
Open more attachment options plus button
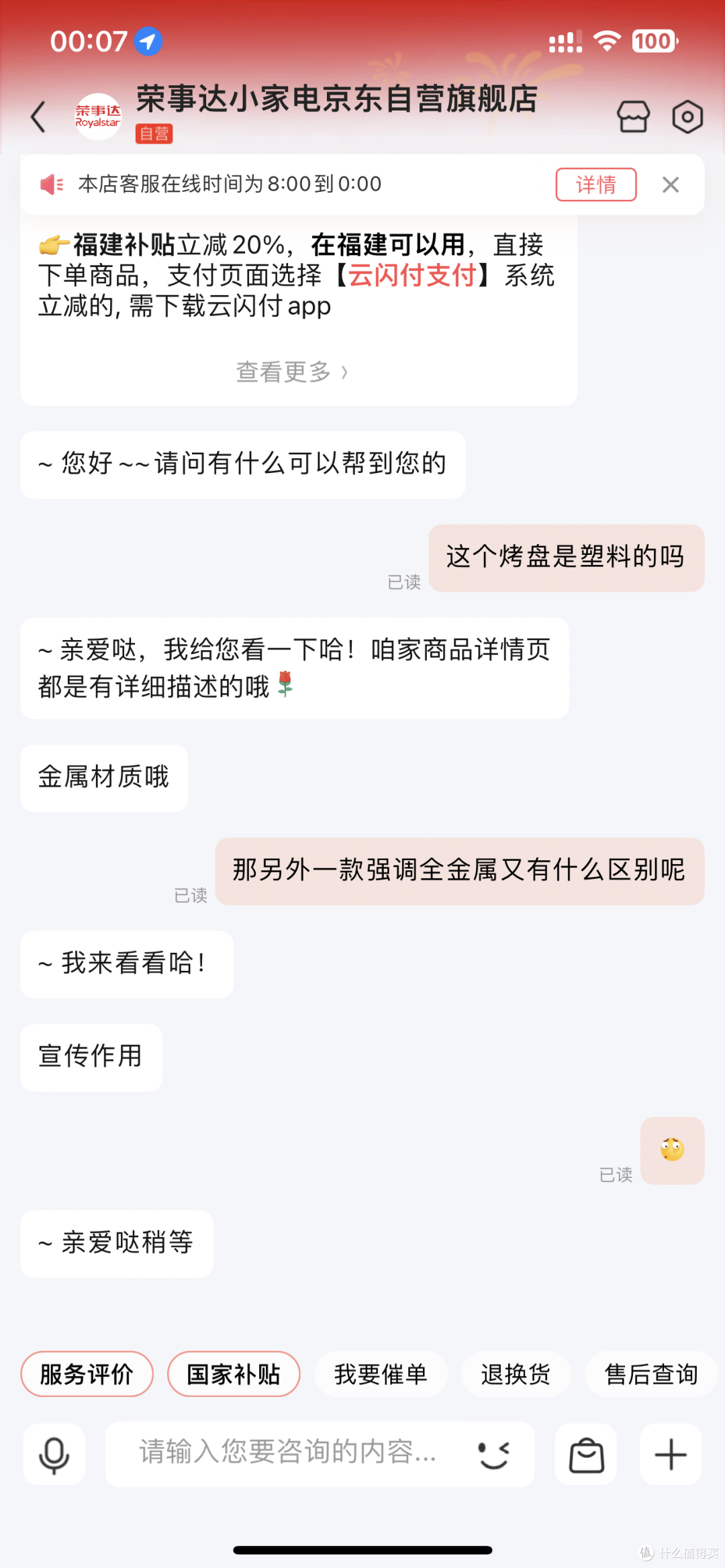(x=671, y=1455)
